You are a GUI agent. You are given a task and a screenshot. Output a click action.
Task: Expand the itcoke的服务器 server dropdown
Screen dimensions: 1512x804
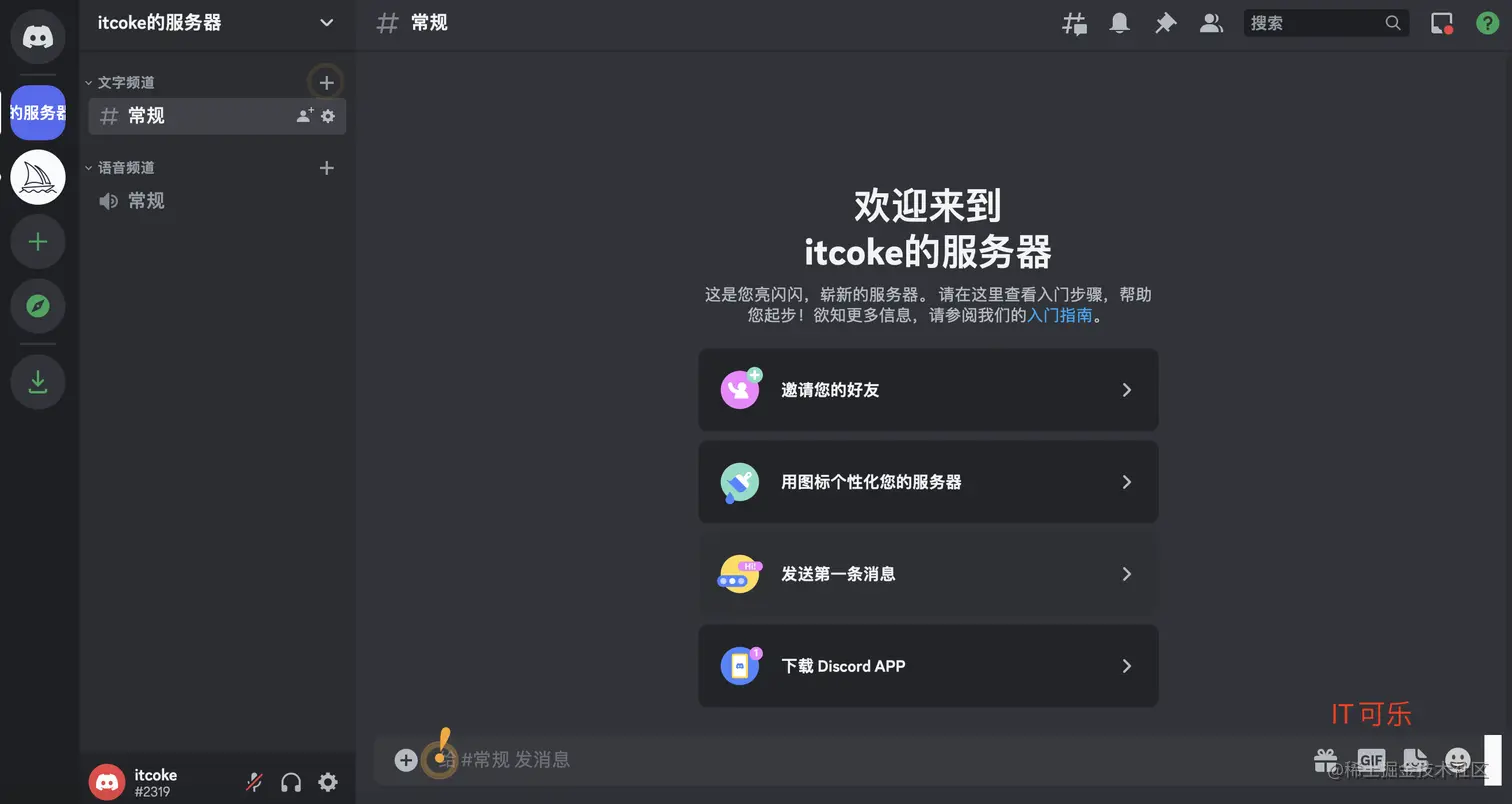coord(326,23)
